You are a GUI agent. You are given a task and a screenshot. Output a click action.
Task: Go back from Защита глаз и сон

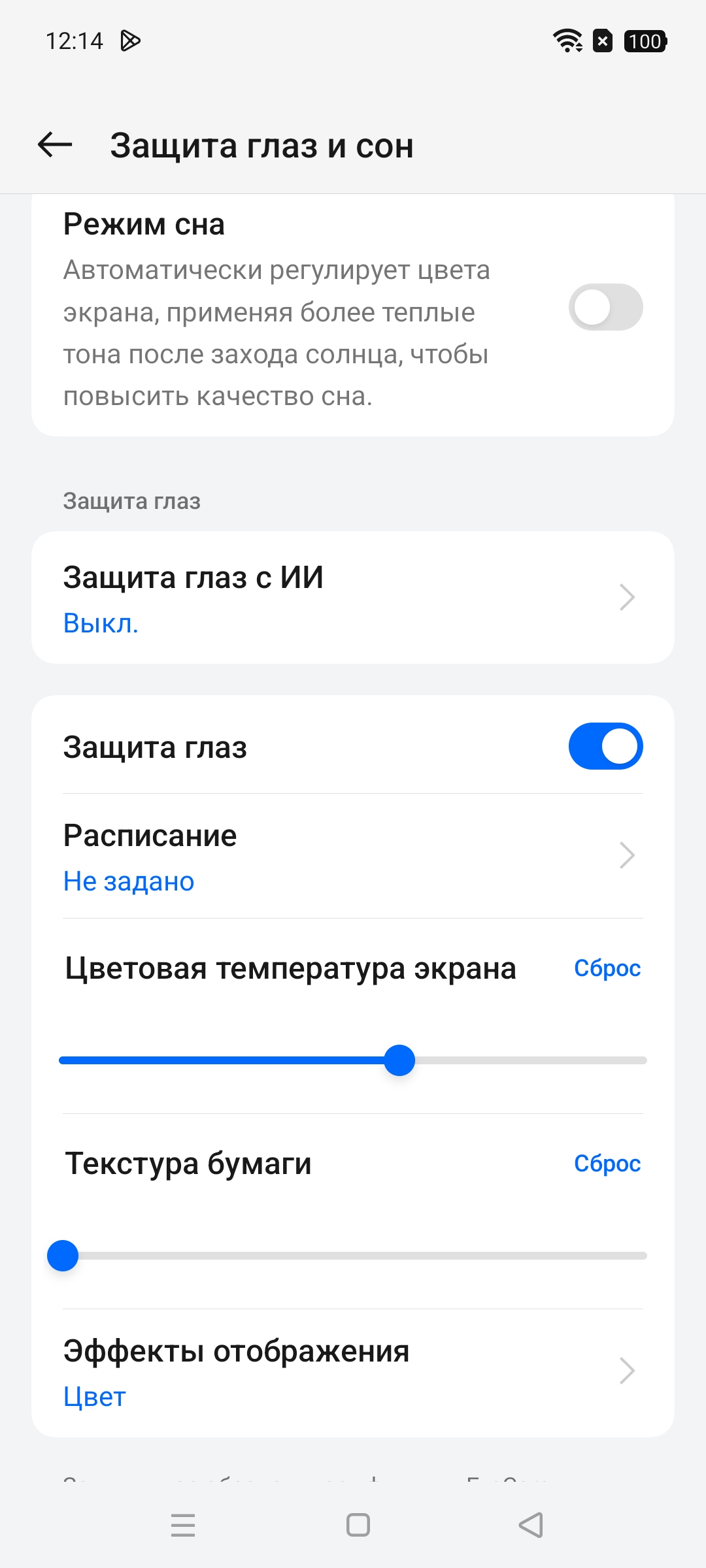[x=55, y=144]
